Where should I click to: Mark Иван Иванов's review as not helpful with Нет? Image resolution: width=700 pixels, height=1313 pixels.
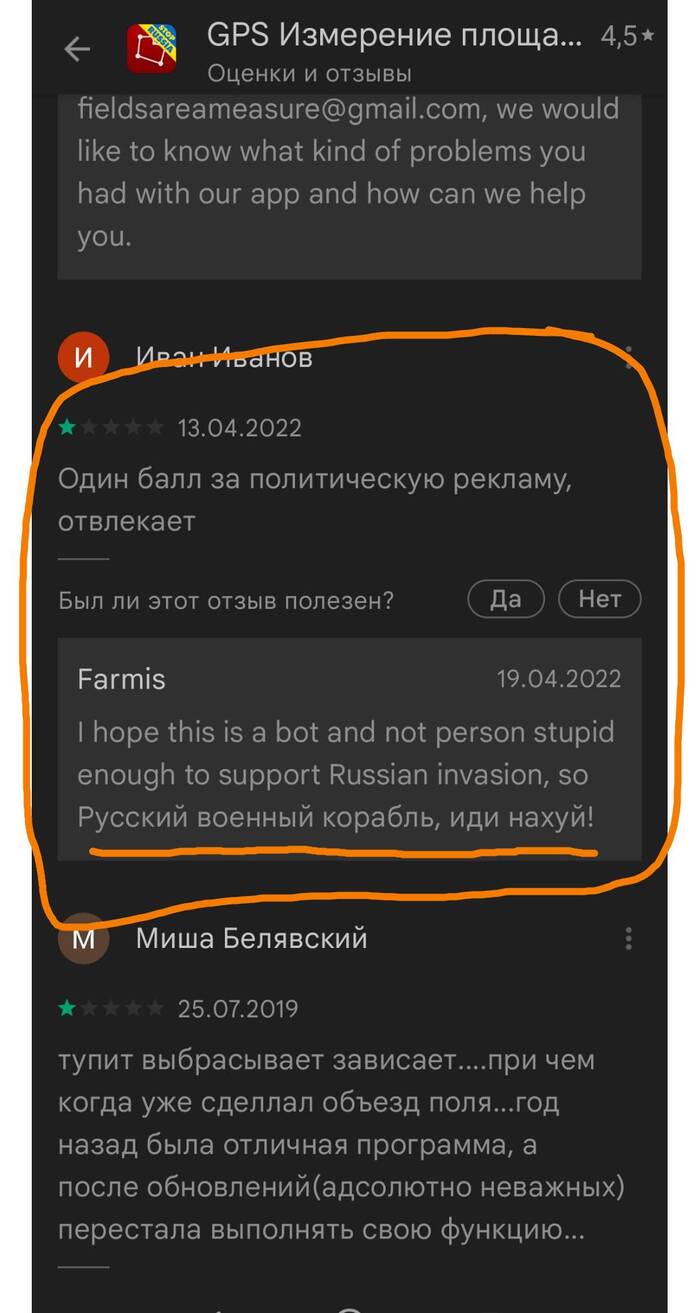pos(599,599)
